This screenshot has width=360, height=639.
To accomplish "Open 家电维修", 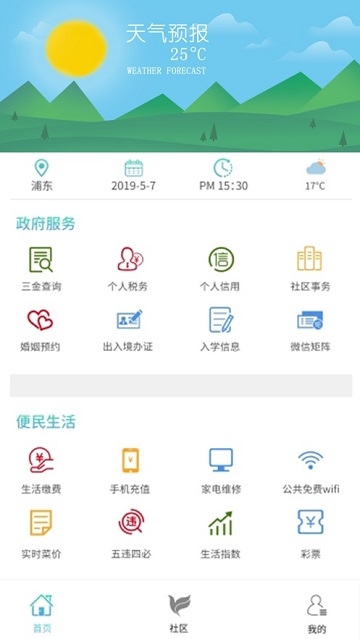I will point(221,471).
